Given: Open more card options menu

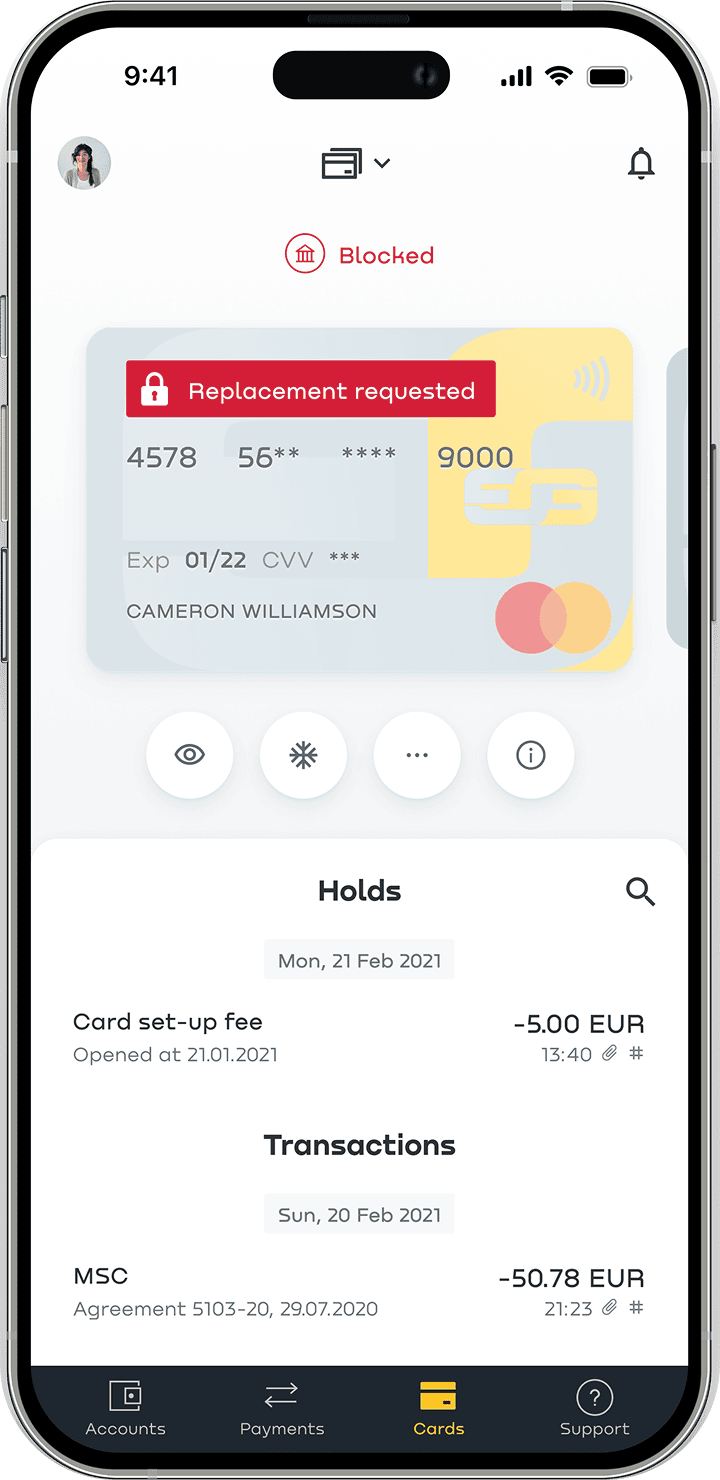Looking at the screenshot, I should click(417, 755).
